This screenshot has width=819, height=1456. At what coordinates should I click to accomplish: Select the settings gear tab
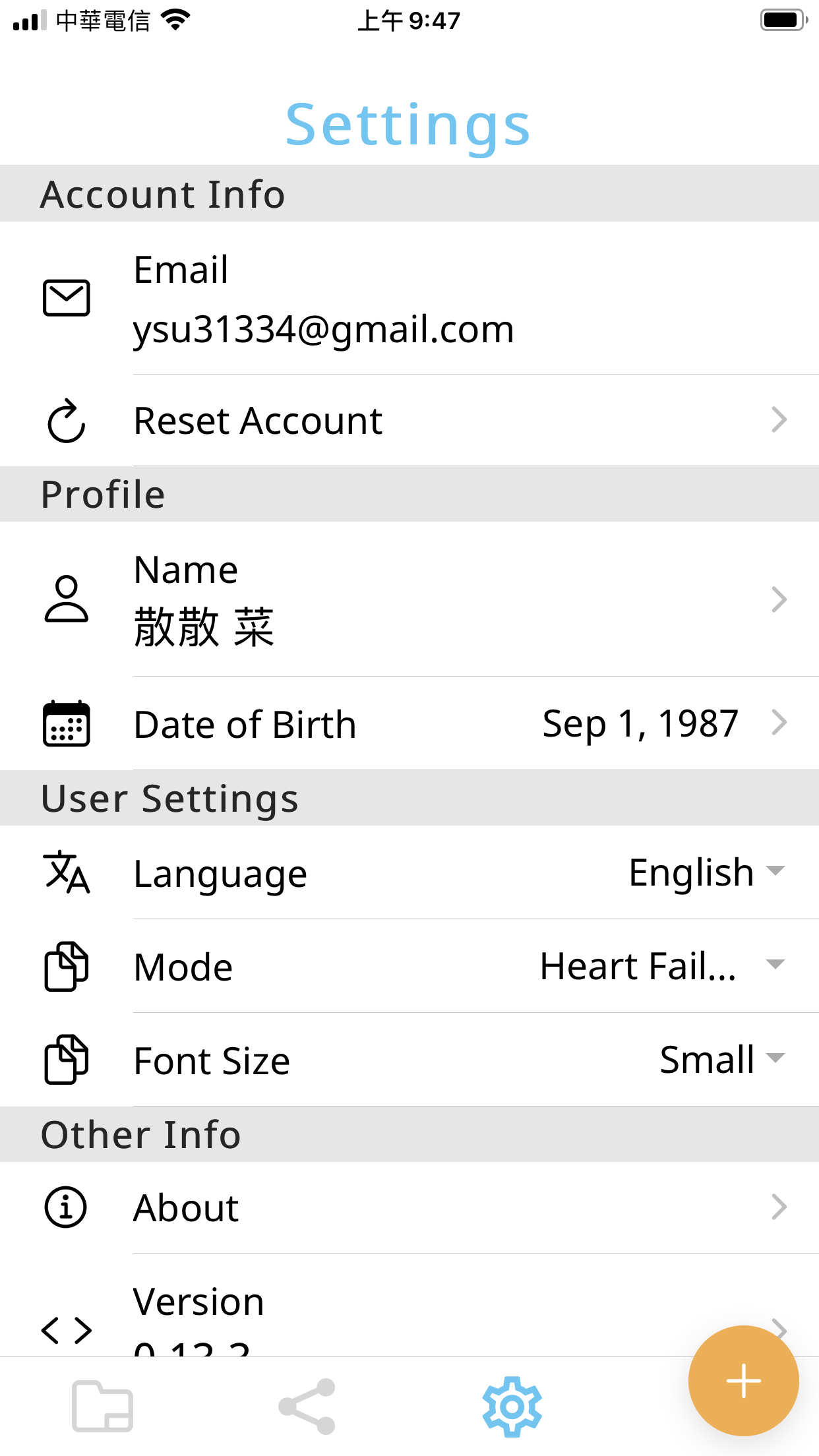[x=512, y=1406]
